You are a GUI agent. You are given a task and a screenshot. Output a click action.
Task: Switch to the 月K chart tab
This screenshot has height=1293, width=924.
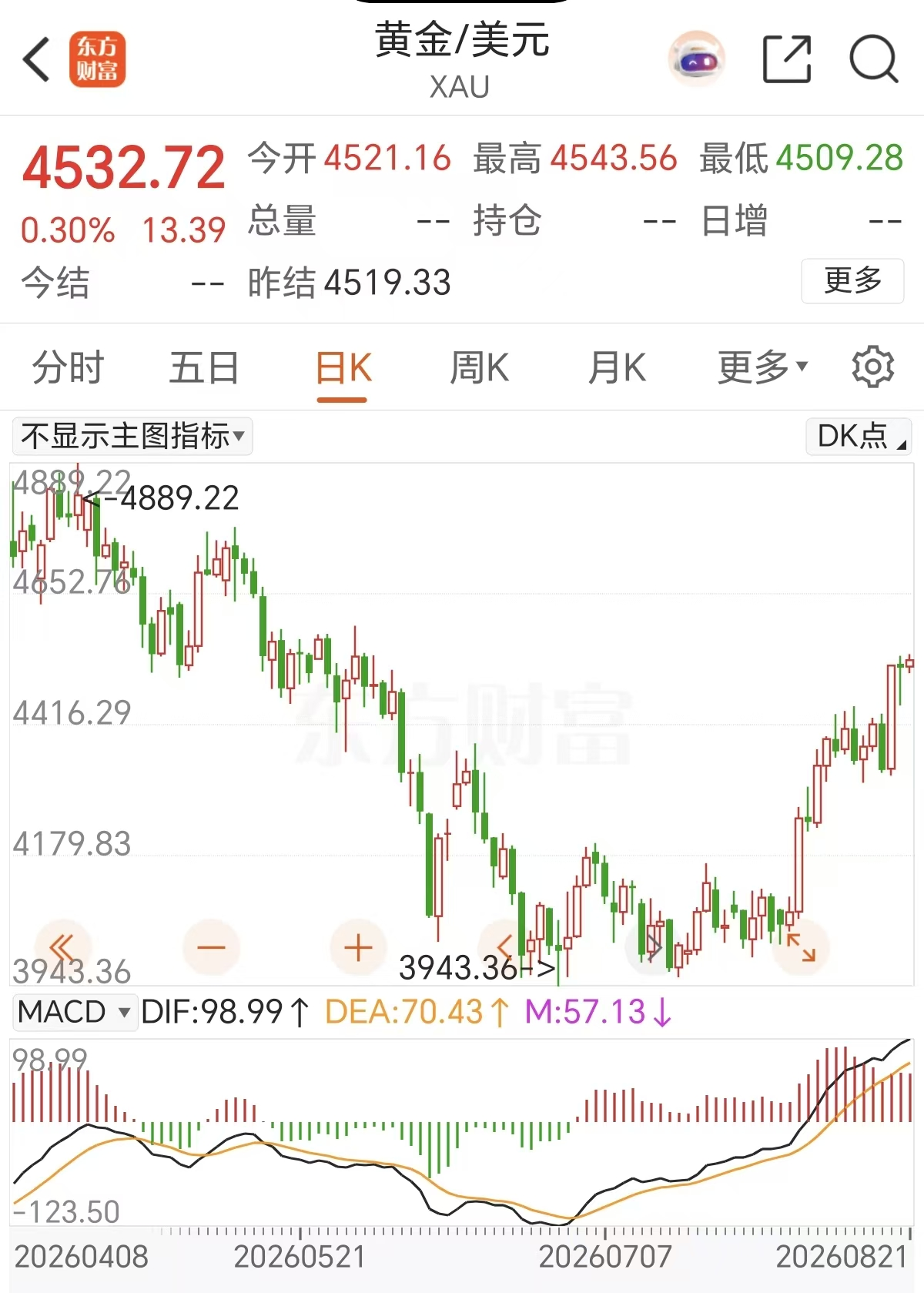tap(617, 367)
